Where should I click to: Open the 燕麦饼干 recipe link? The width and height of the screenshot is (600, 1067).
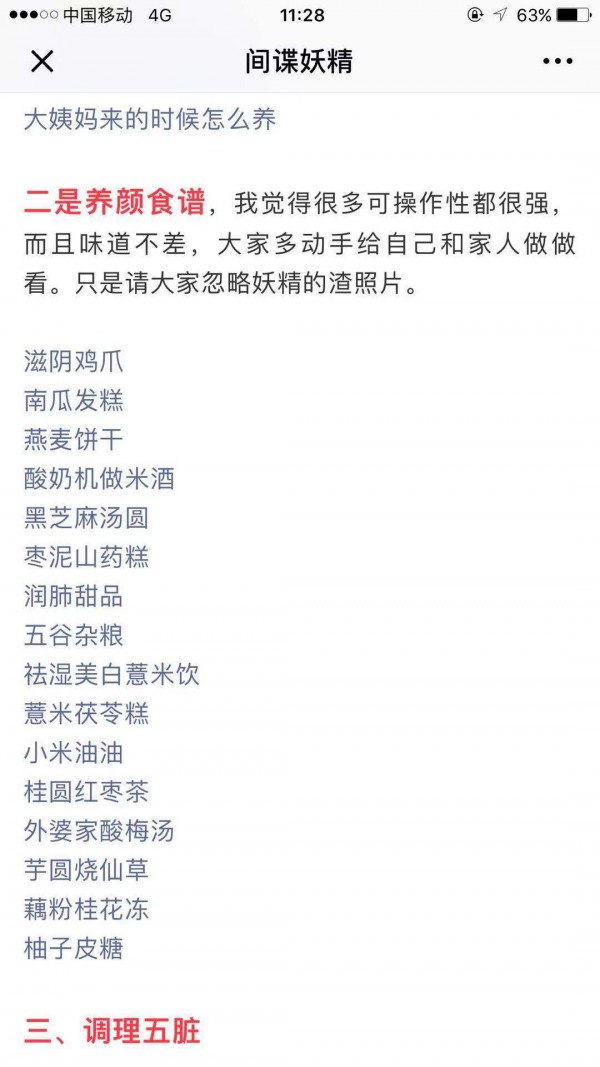click(73, 440)
